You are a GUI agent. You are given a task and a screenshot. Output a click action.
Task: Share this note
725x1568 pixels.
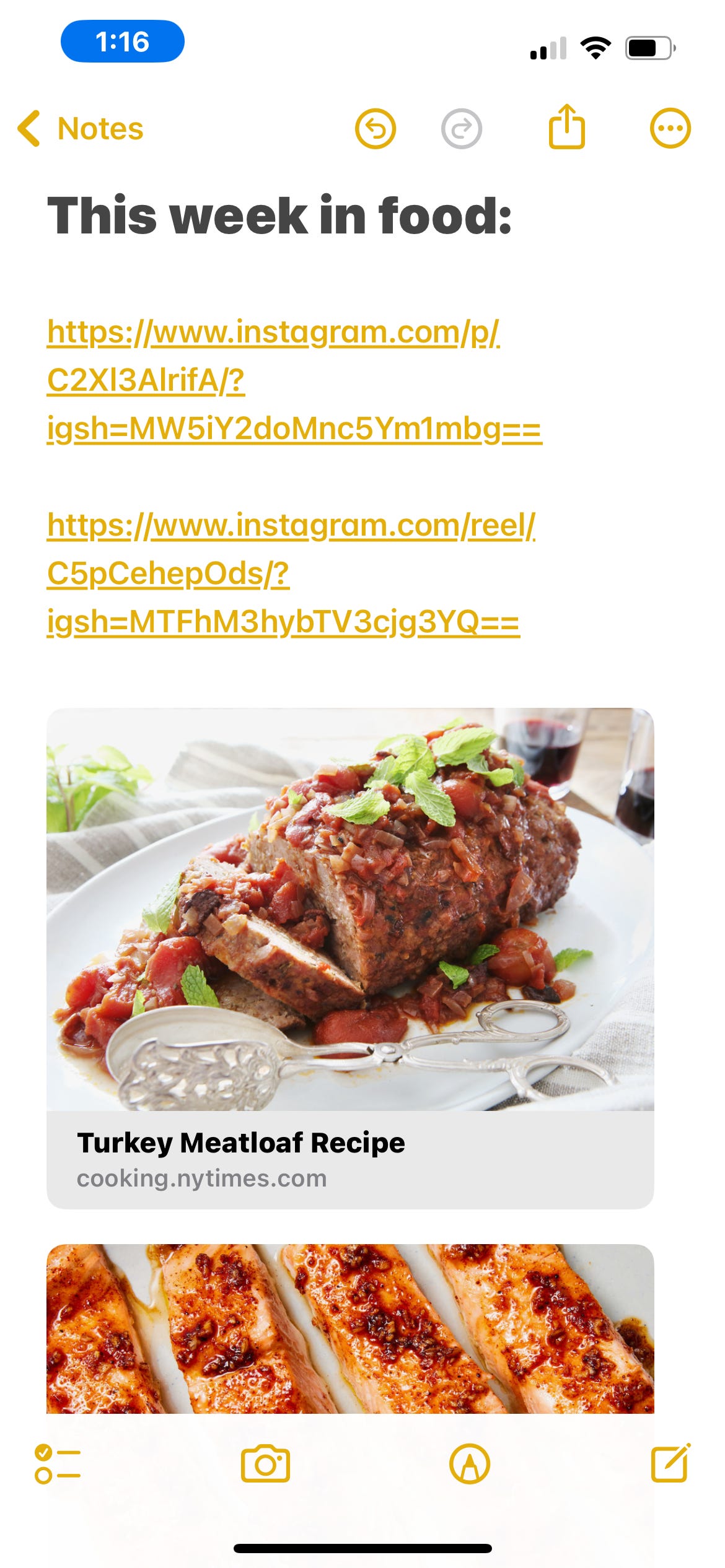point(566,127)
